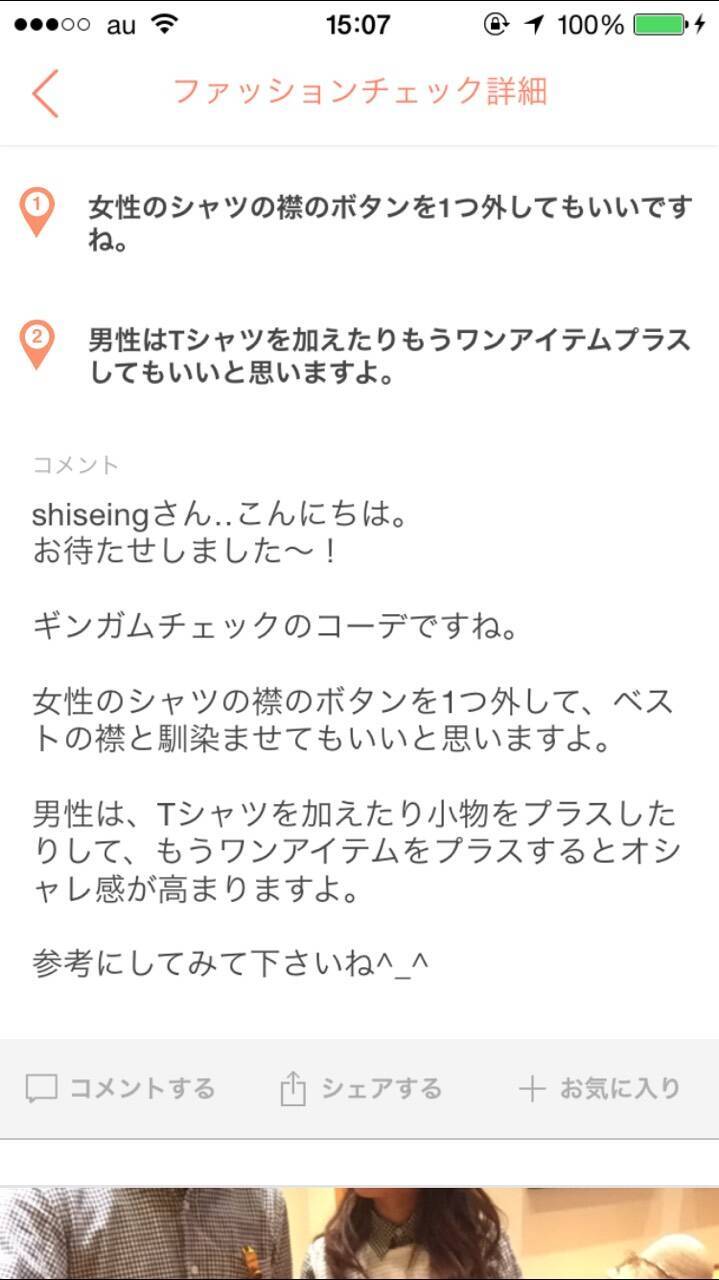Viewport: 719px width, 1280px height.
Task: Open the outfit photo below
Action: pyautogui.click(x=359, y=1234)
